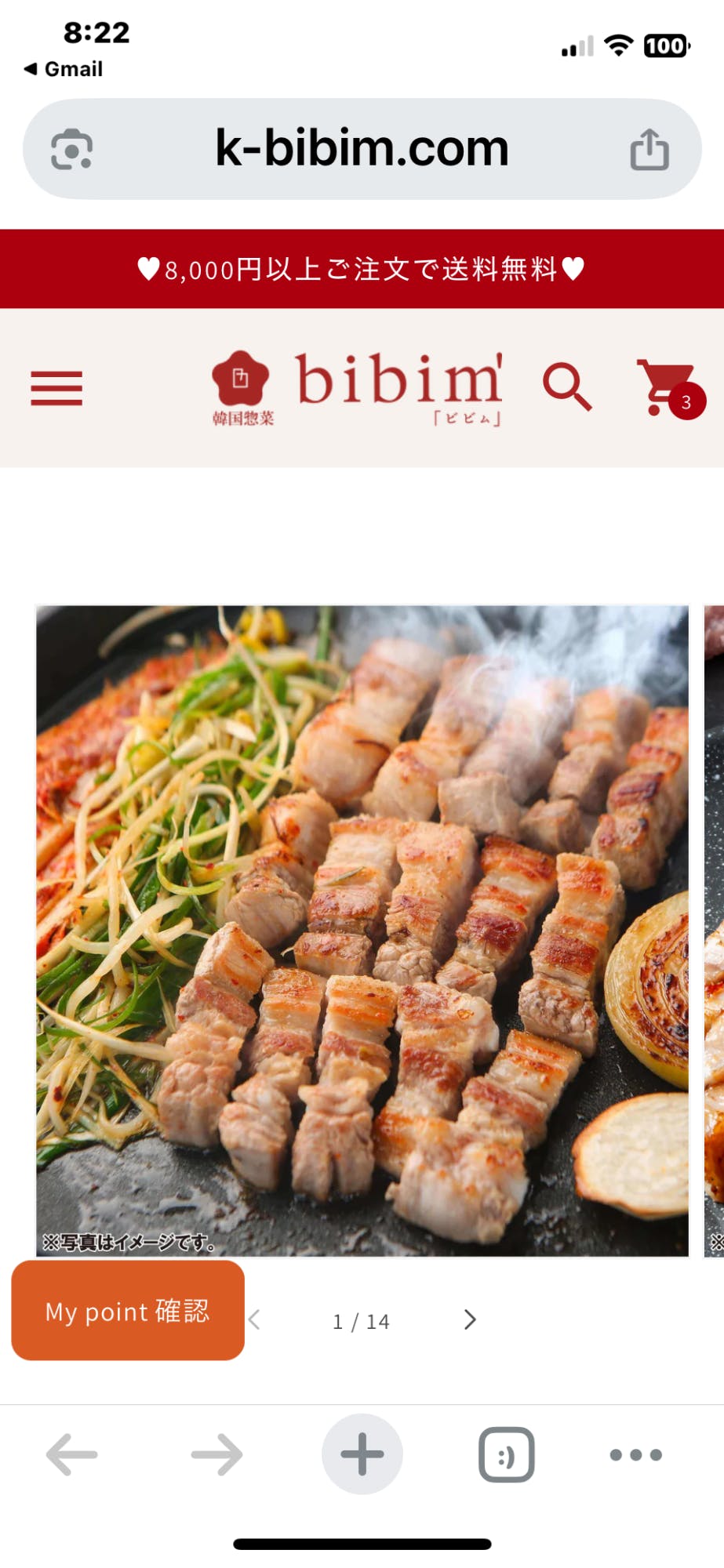Viewport: 724px width, 1568px height.
Task: Share this page from the address bar
Action: pyautogui.click(x=649, y=149)
